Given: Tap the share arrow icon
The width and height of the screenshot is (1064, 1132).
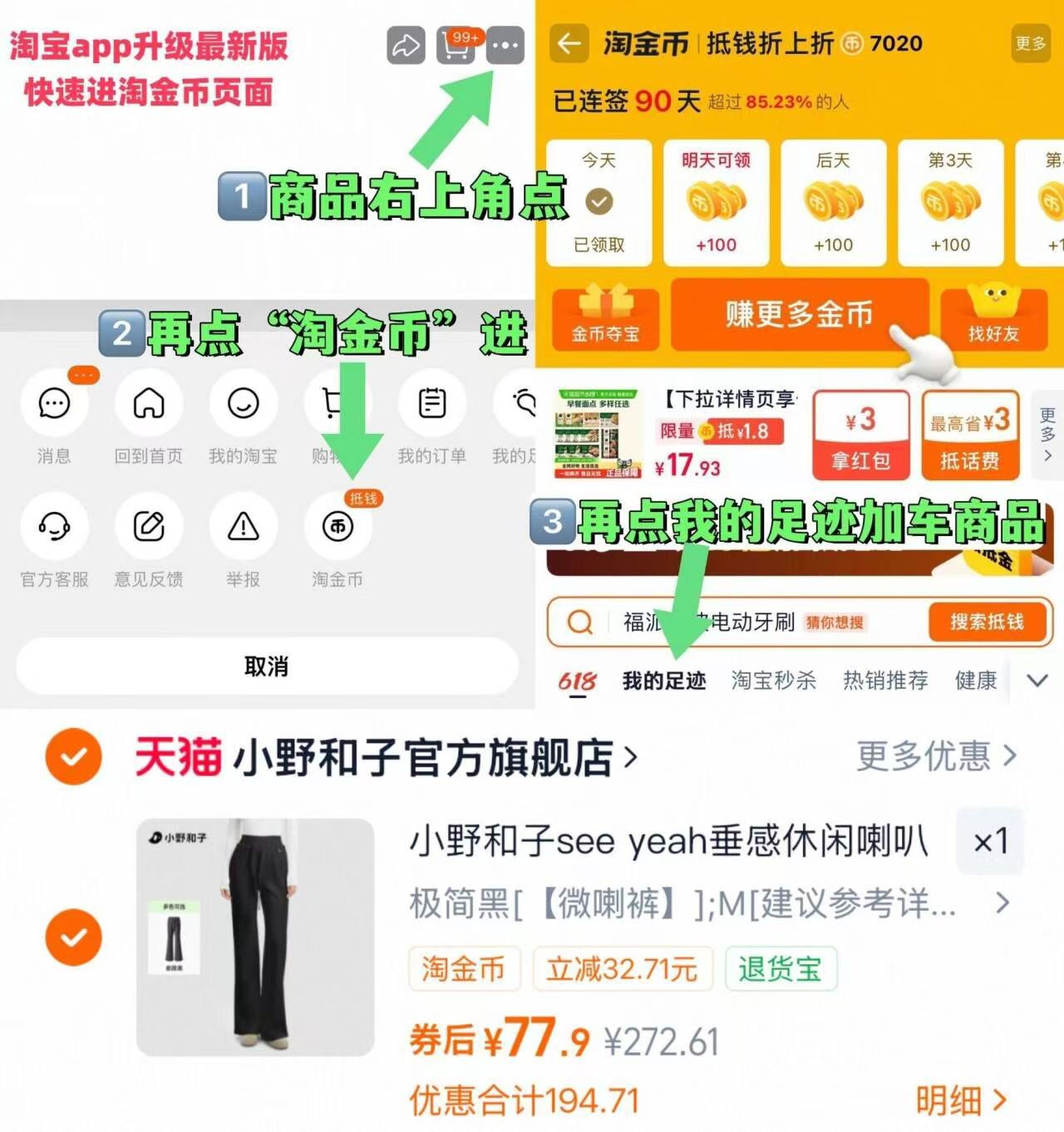Looking at the screenshot, I should pos(405,46).
